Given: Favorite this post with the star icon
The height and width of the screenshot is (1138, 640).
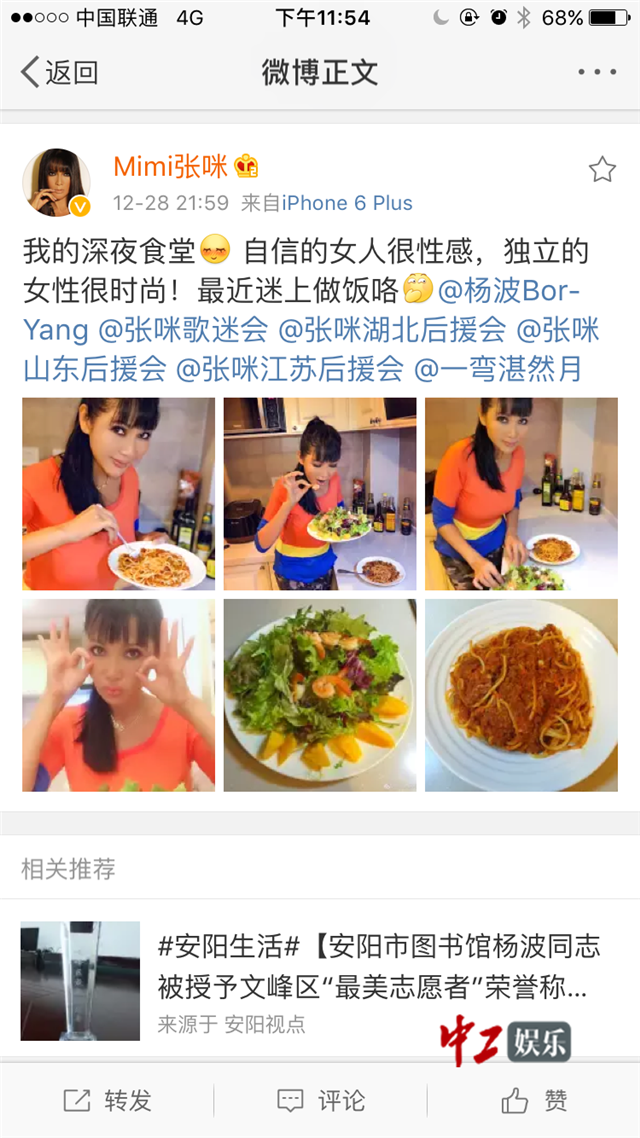Looking at the screenshot, I should (602, 170).
